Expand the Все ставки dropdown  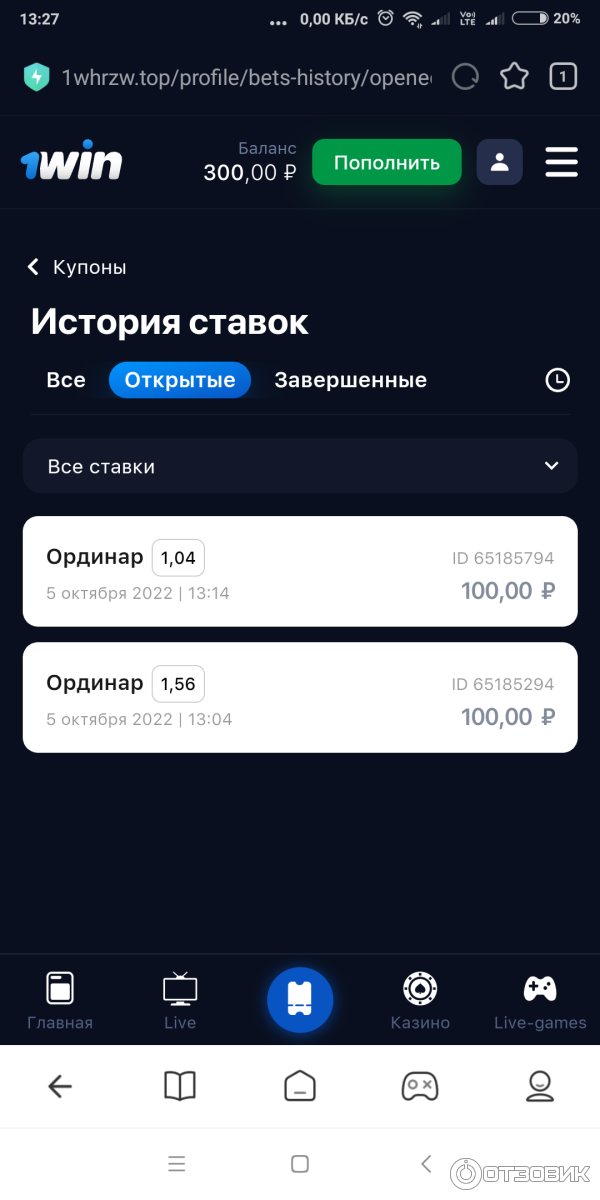click(x=300, y=467)
